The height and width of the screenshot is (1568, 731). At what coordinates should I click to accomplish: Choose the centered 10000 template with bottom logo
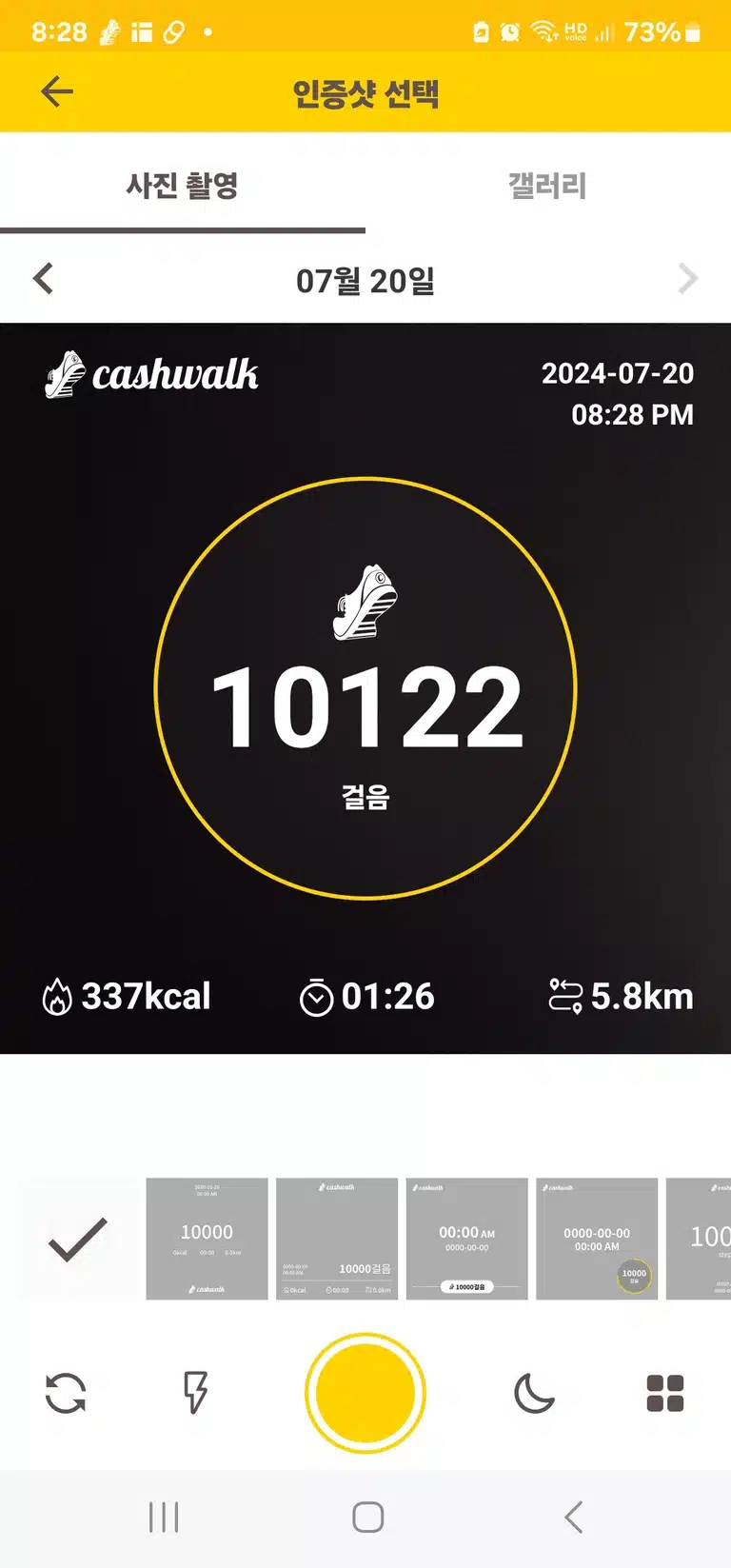(207, 1239)
